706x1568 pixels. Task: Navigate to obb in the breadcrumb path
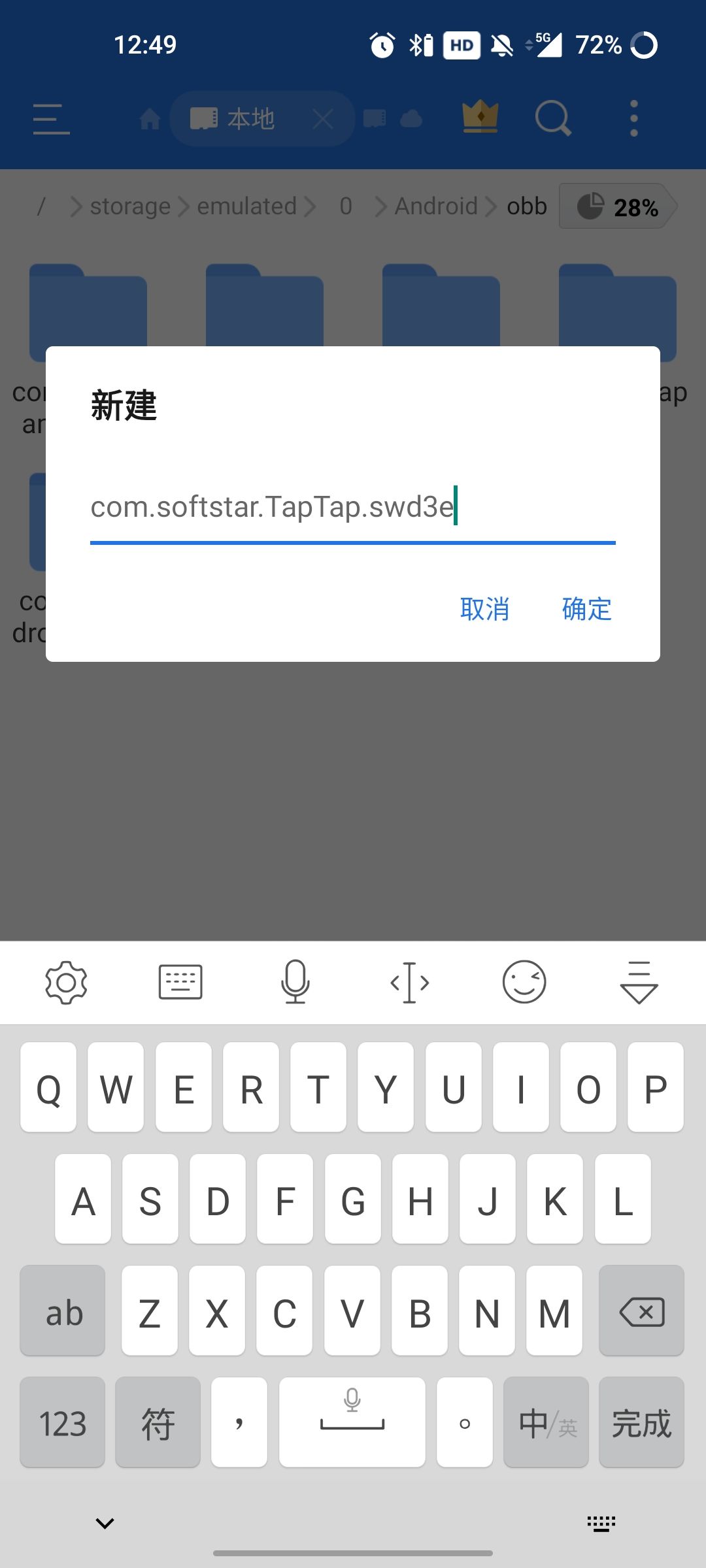527,206
